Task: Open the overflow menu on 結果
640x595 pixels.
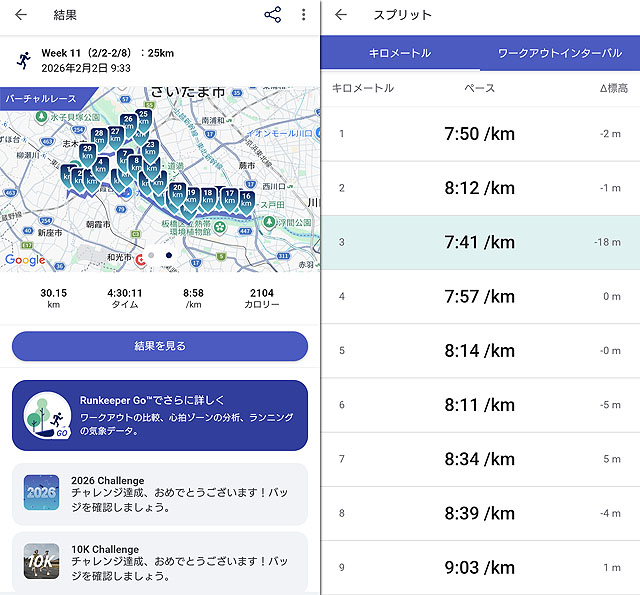Action: [x=304, y=16]
